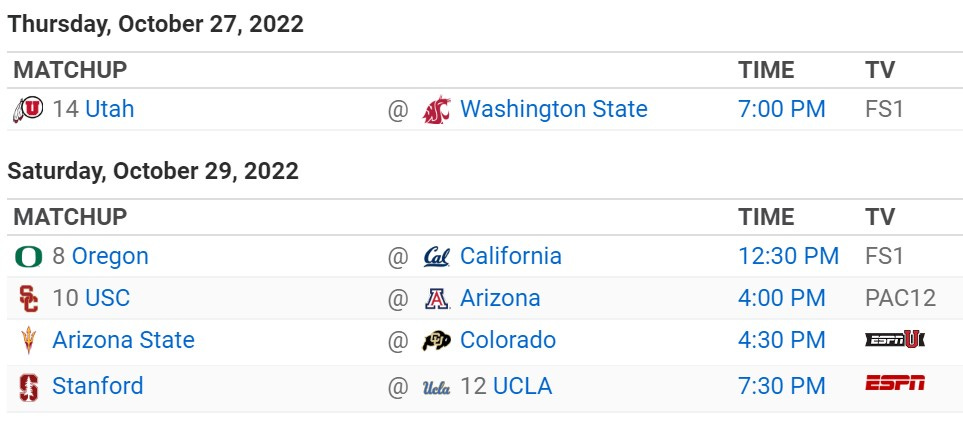Tap the 7:00 PM game time link
This screenshot has width=963, height=421.
click(x=781, y=109)
